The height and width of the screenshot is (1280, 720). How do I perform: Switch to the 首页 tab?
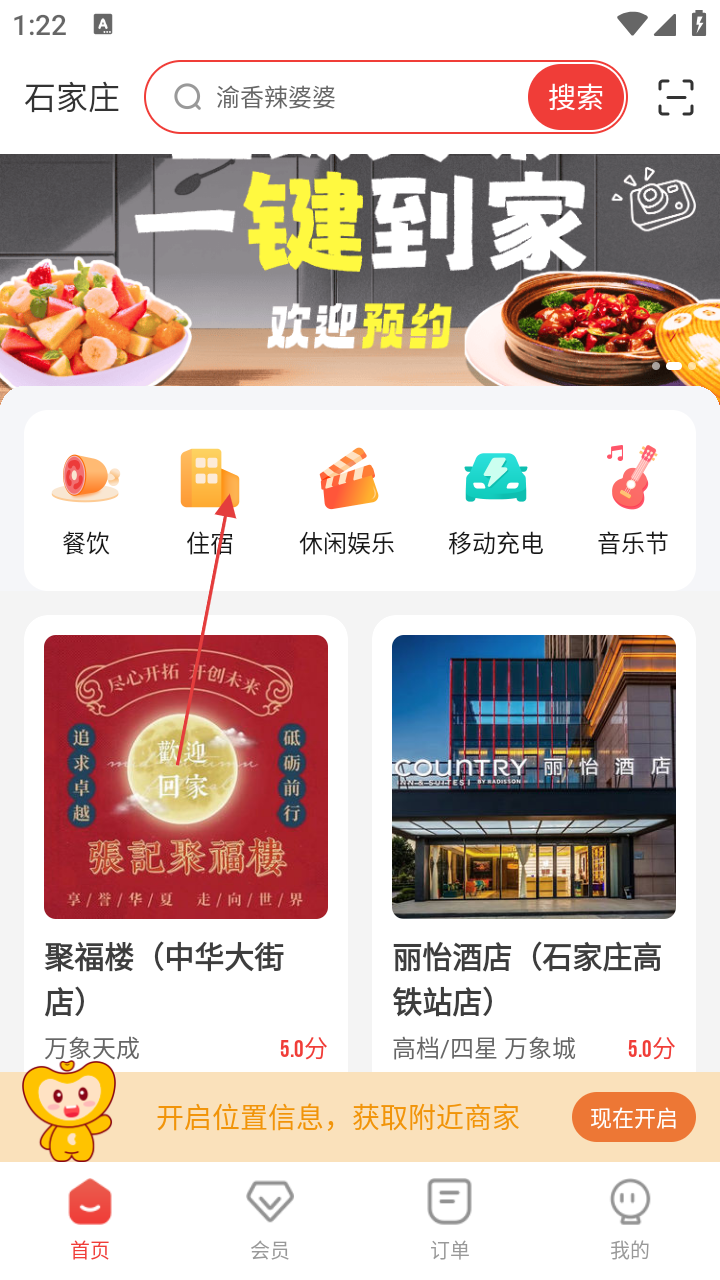(x=90, y=1218)
